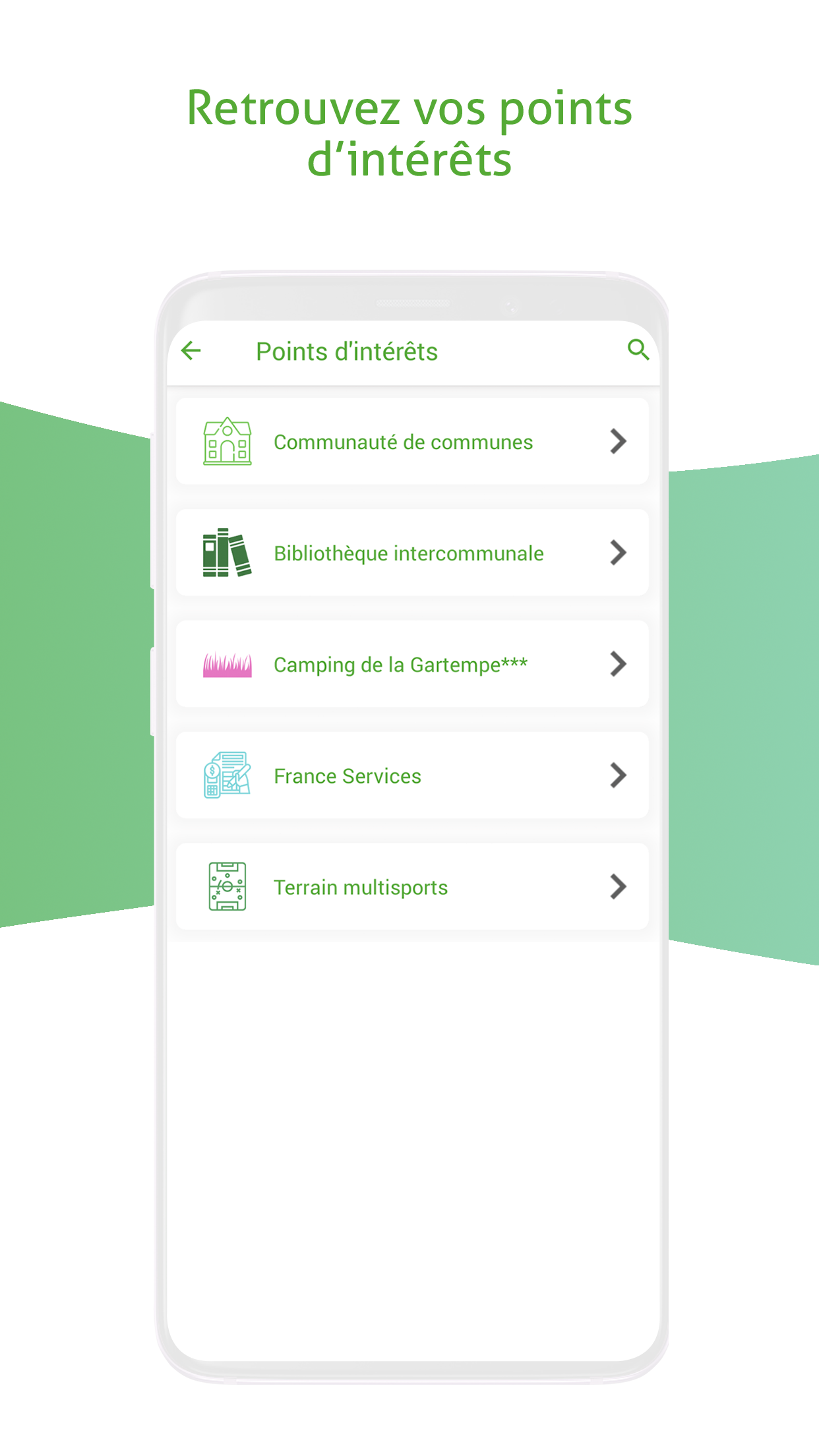
Task: Expand the Bibliothèque intercommunale entry
Action: 618,553
